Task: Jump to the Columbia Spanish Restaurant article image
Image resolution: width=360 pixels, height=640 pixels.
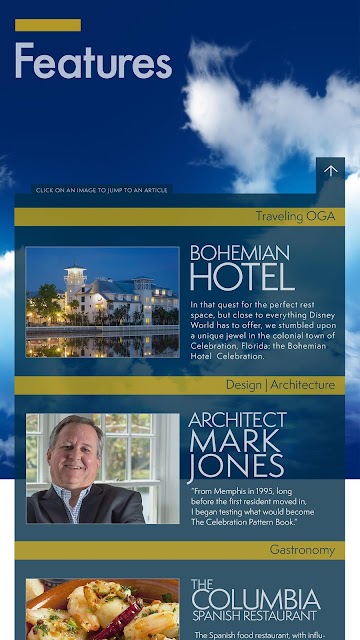Action: click(102, 609)
